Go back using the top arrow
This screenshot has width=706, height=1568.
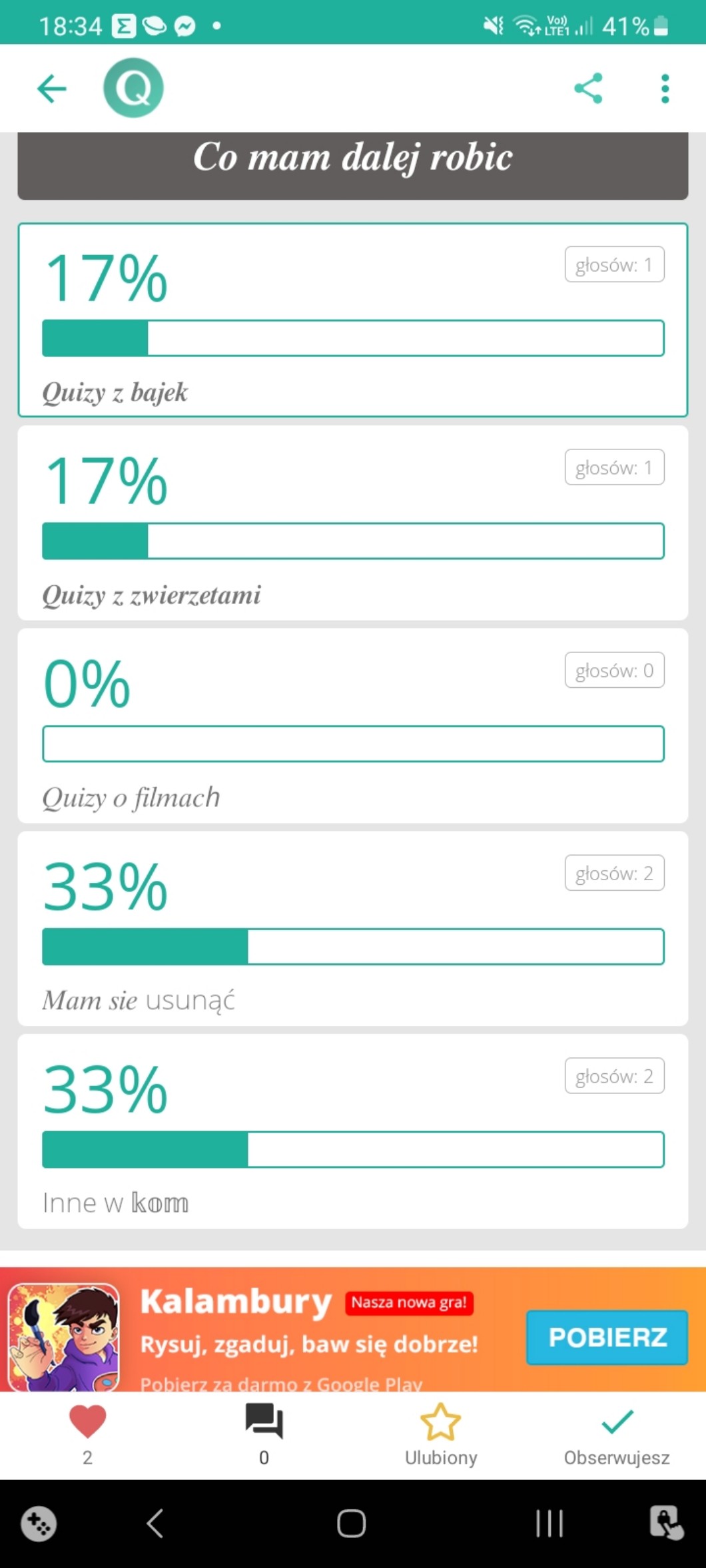click(52, 89)
